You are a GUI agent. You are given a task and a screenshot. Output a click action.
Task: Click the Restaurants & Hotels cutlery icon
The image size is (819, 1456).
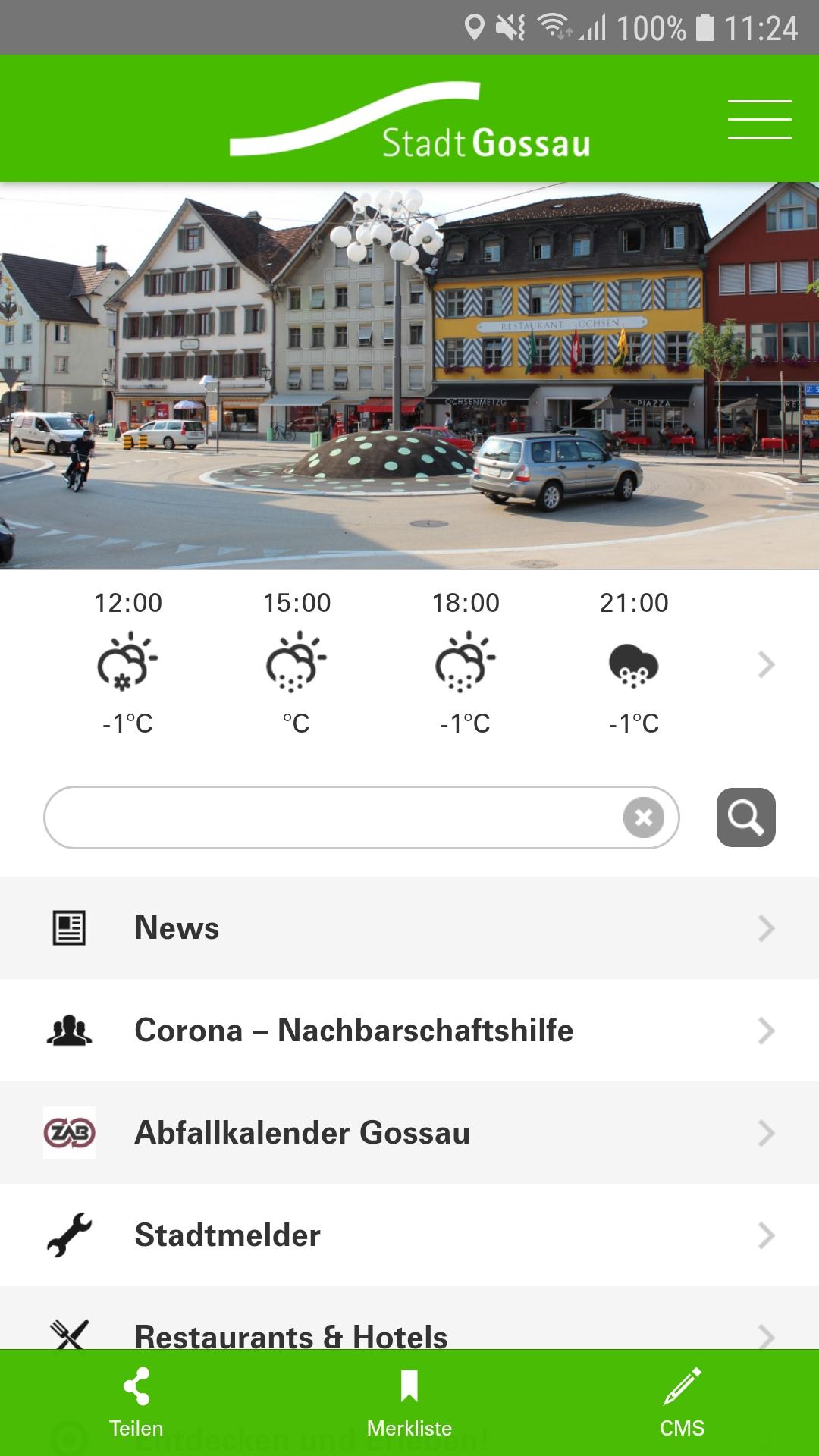[x=69, y=1336]
